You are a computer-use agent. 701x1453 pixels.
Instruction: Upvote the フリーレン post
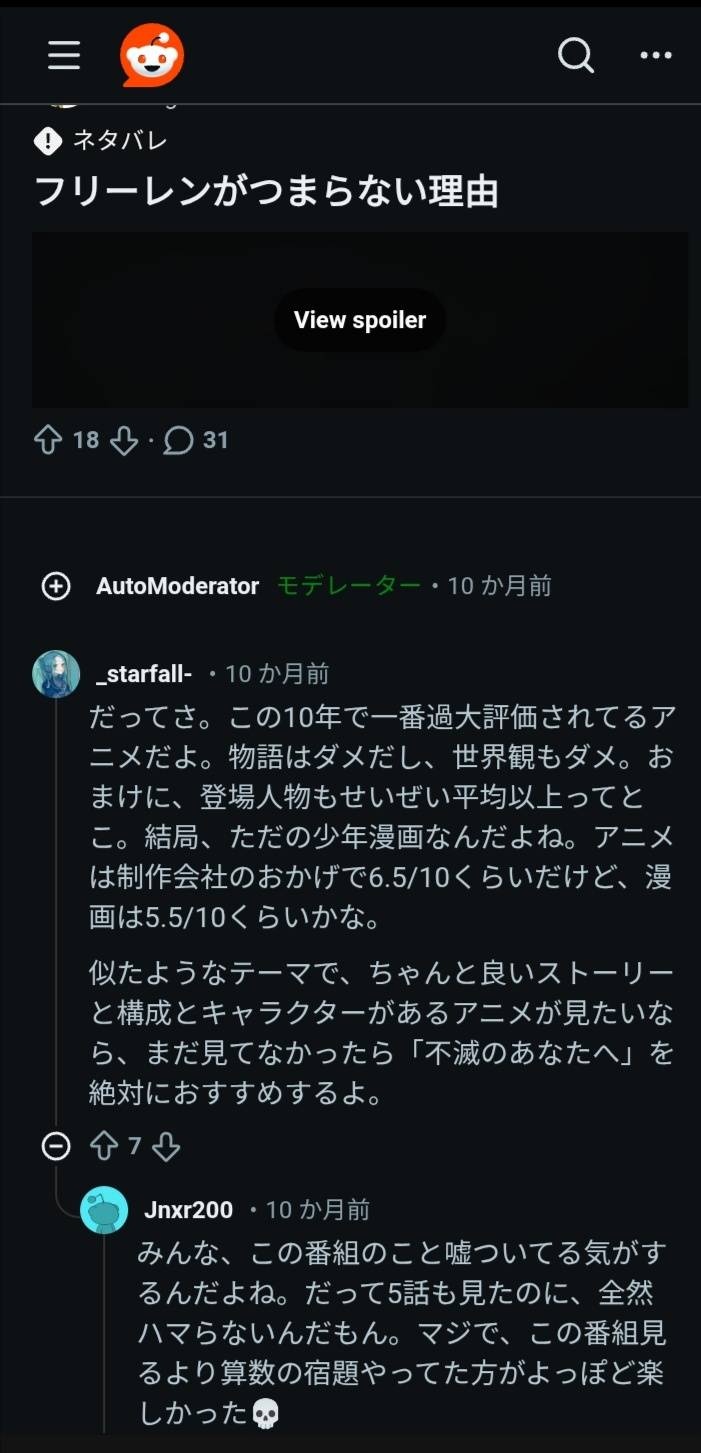click(48, 440)
